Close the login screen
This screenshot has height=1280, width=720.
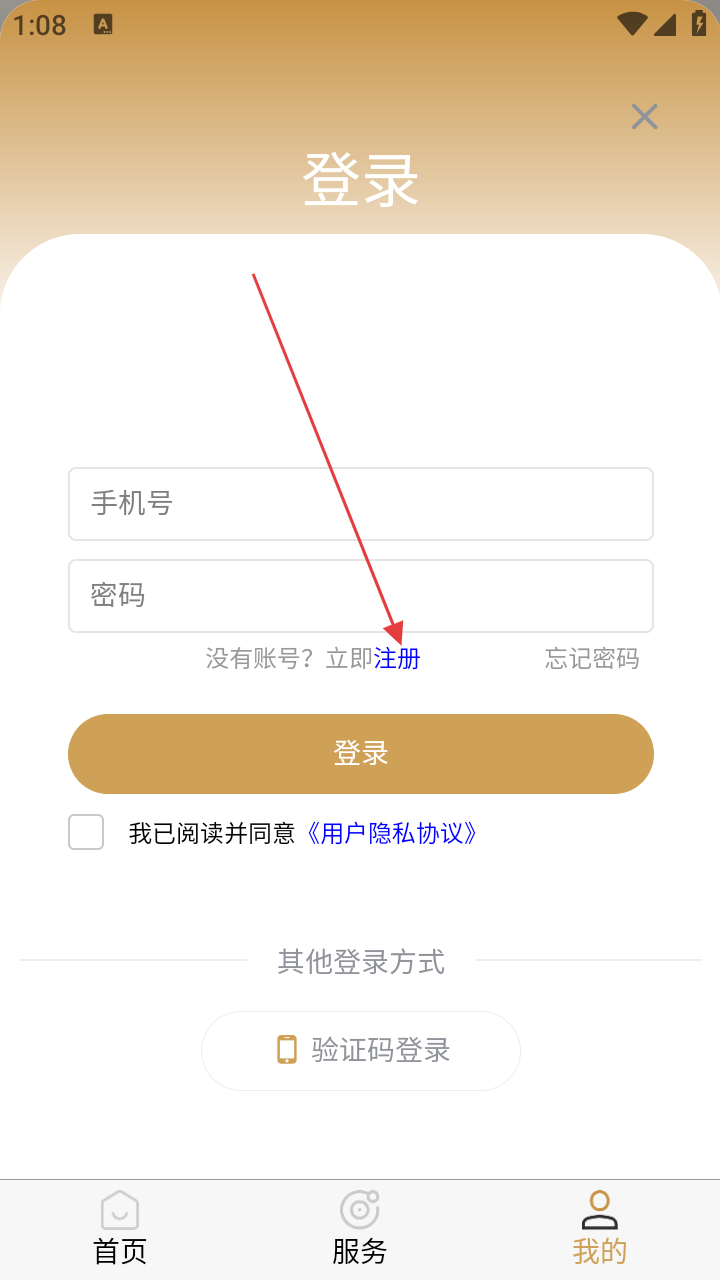[644, 117]
